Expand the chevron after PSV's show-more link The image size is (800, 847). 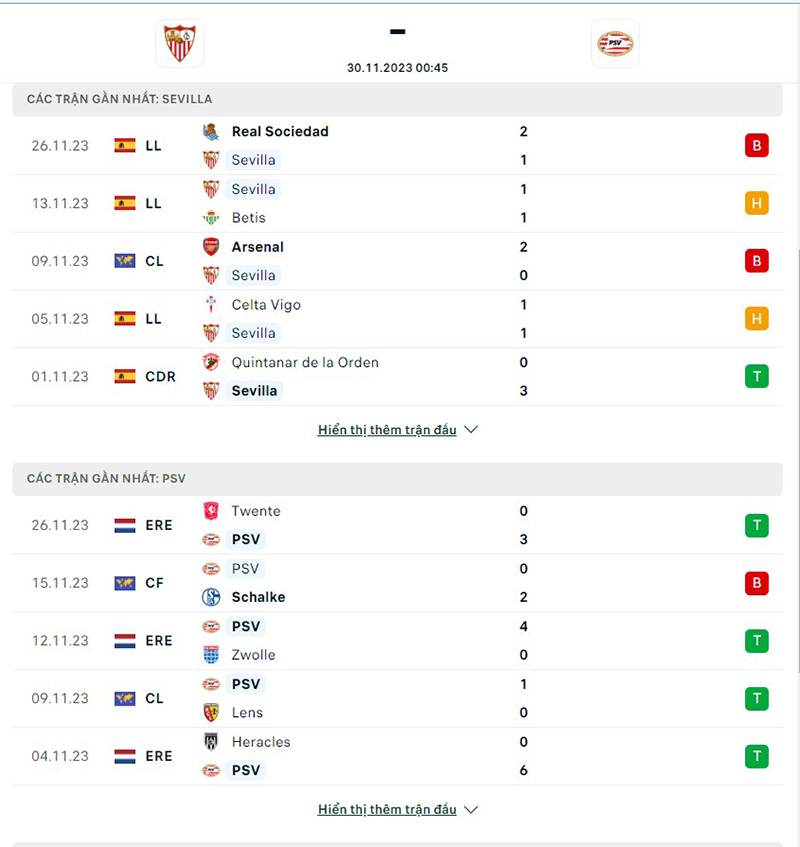click(470, 810)
